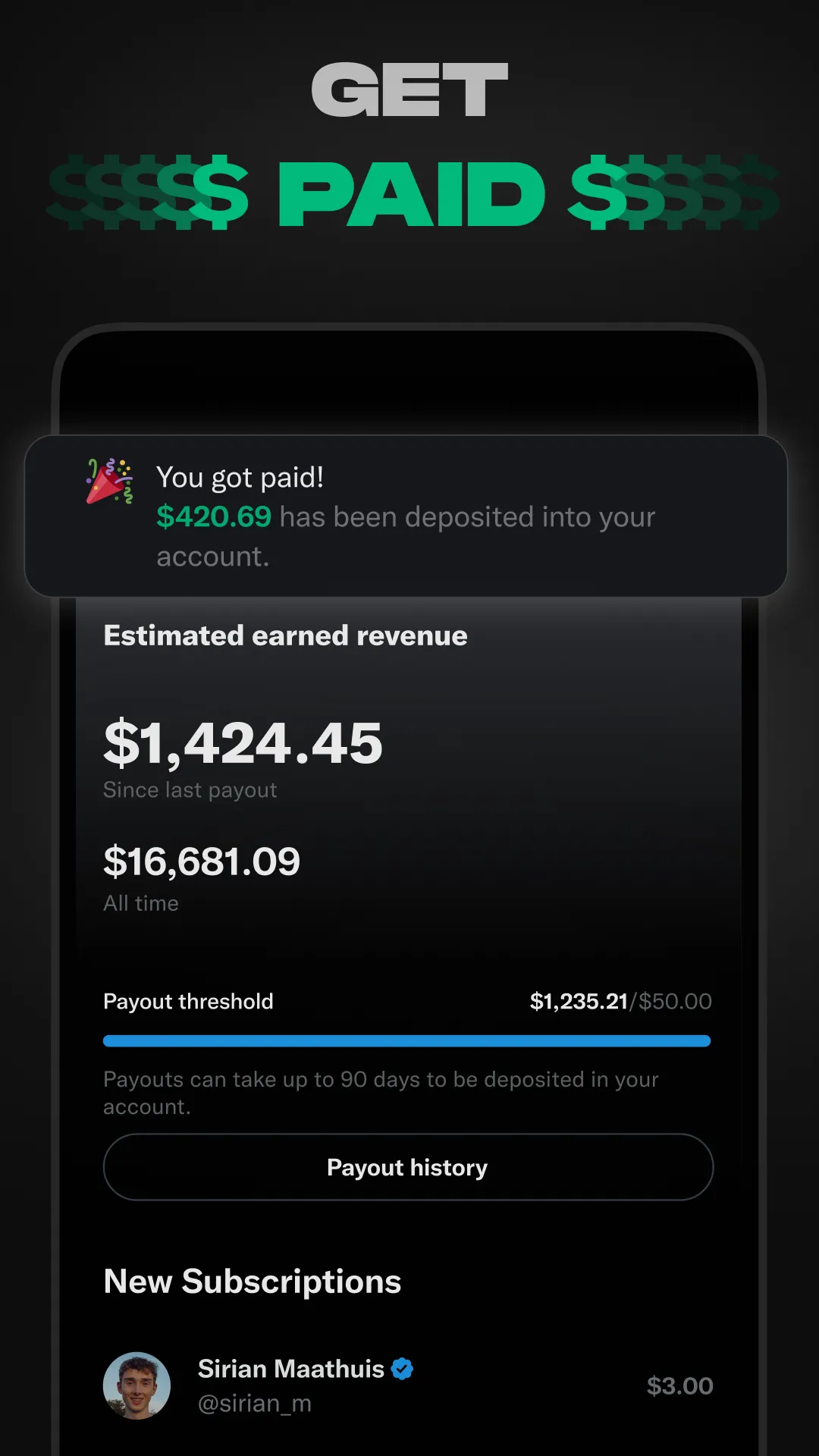The height and width of the screenshot is (1456, 819).
Task: Click the Estimated earned revenue heading
Action: click(x=284, y=635)
